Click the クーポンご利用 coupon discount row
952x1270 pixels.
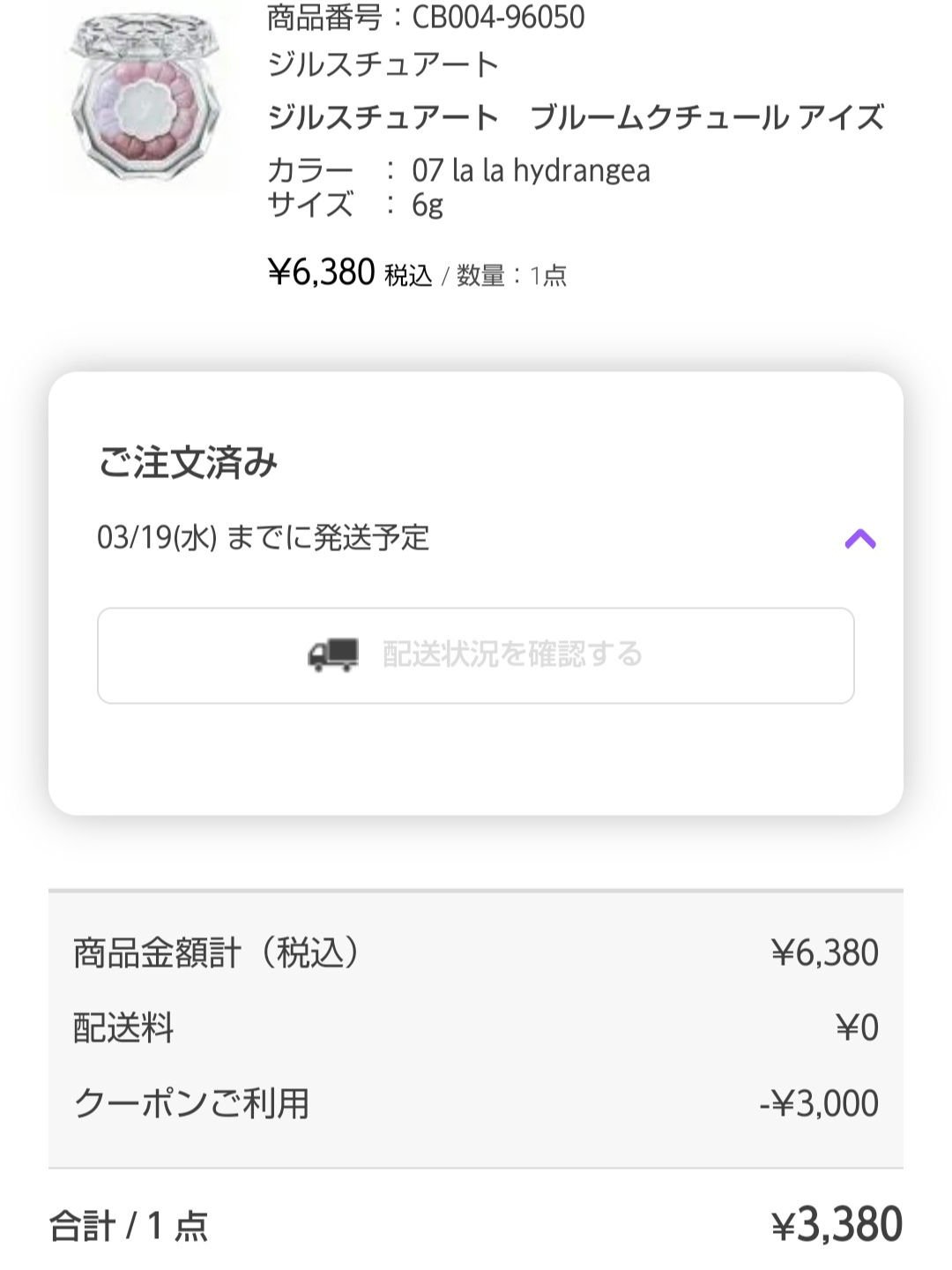pos(476,1102)
